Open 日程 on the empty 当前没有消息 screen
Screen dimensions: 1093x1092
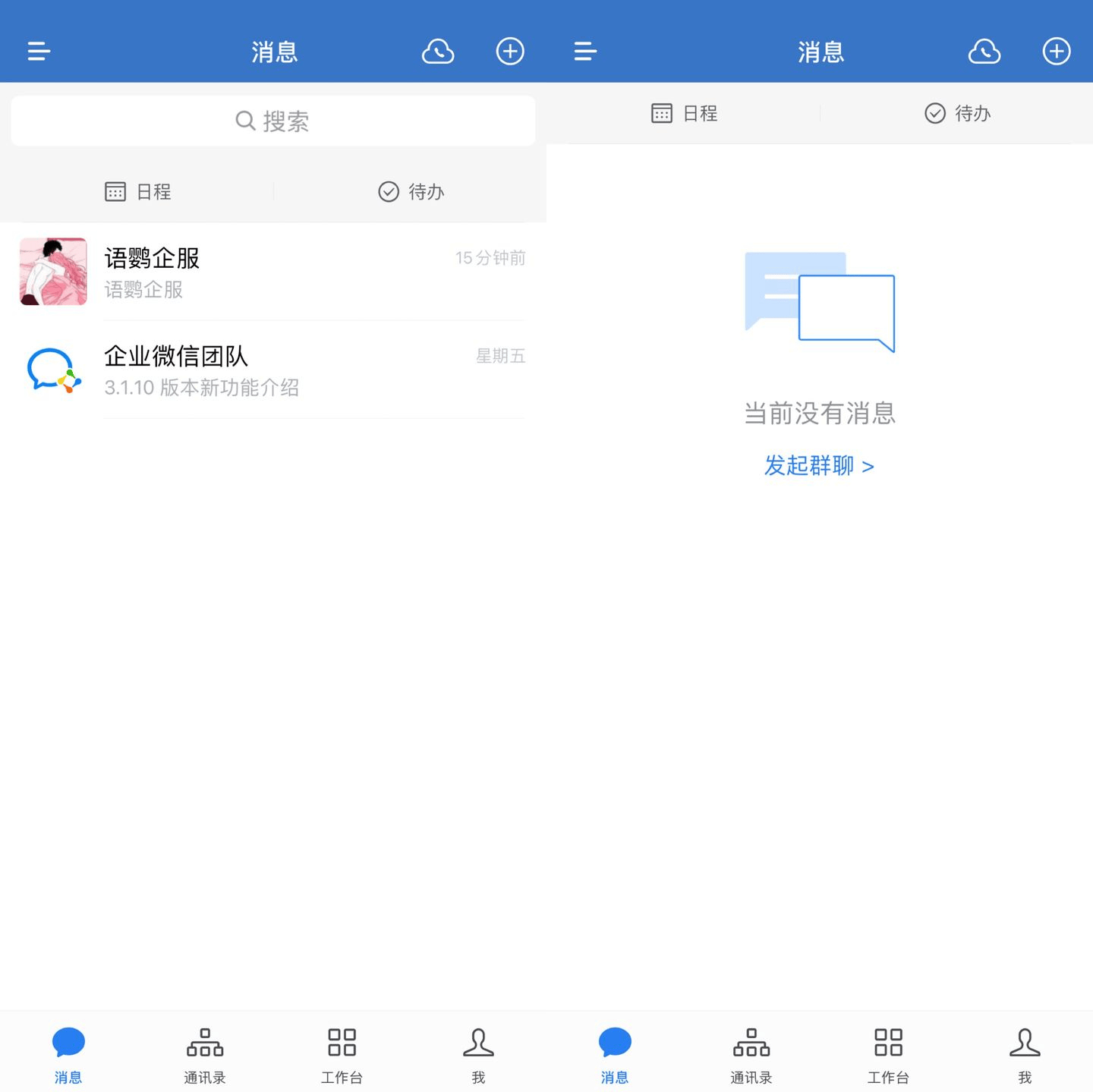pyautogui.click(x=684, y=113)
